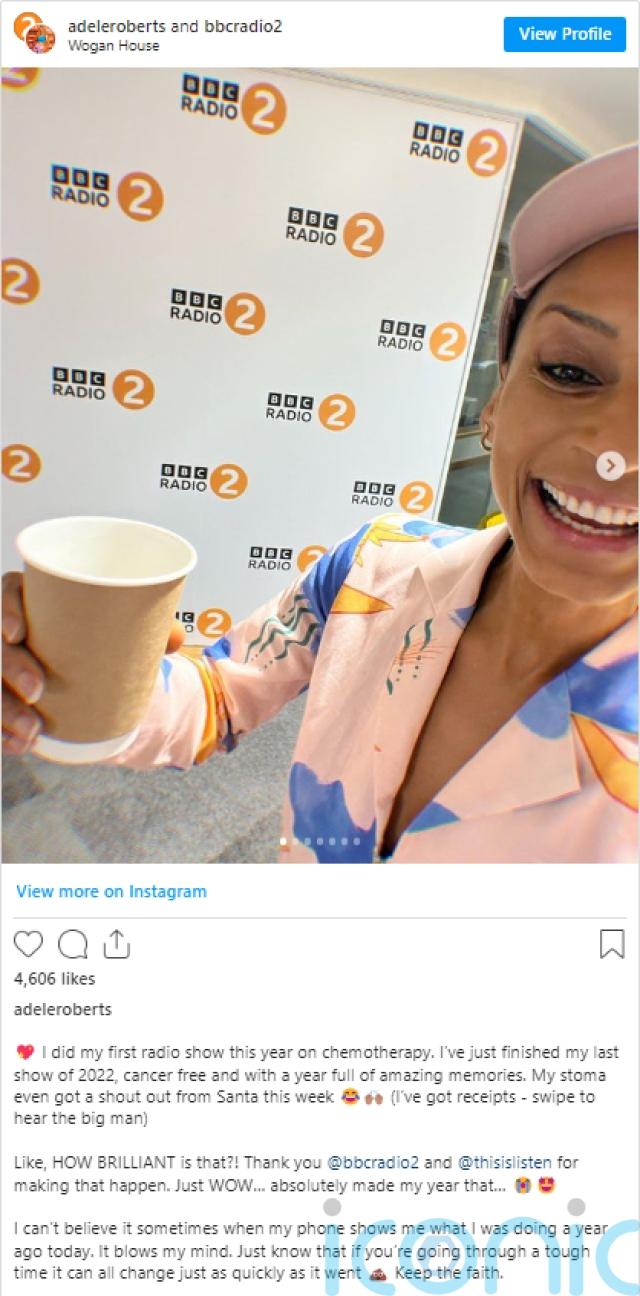Viewport: 640px width, 1296px height.
Task: Save the post with the bookmark icon
Action: point(612,944)
